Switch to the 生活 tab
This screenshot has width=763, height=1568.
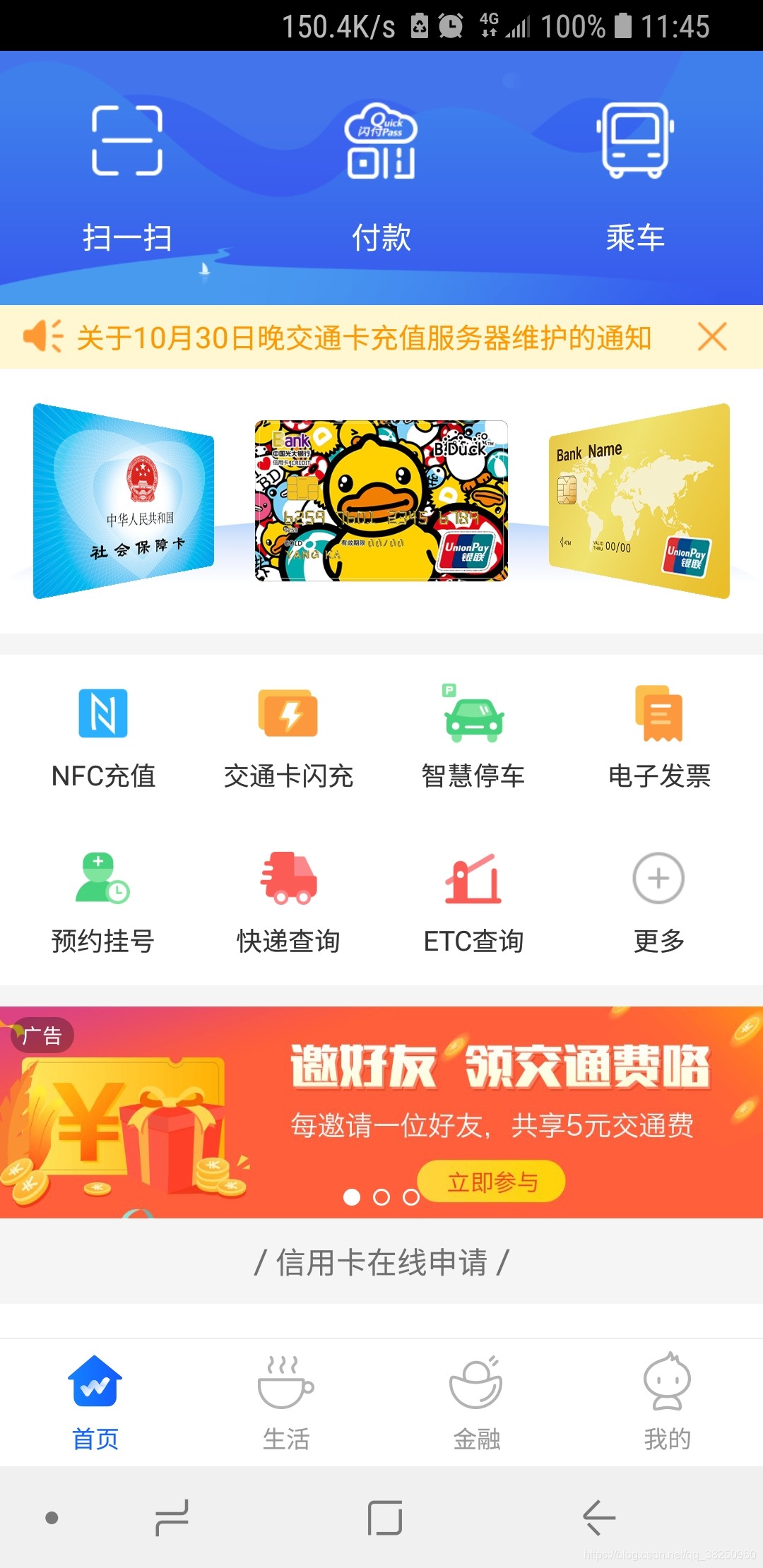[286, 1402]
